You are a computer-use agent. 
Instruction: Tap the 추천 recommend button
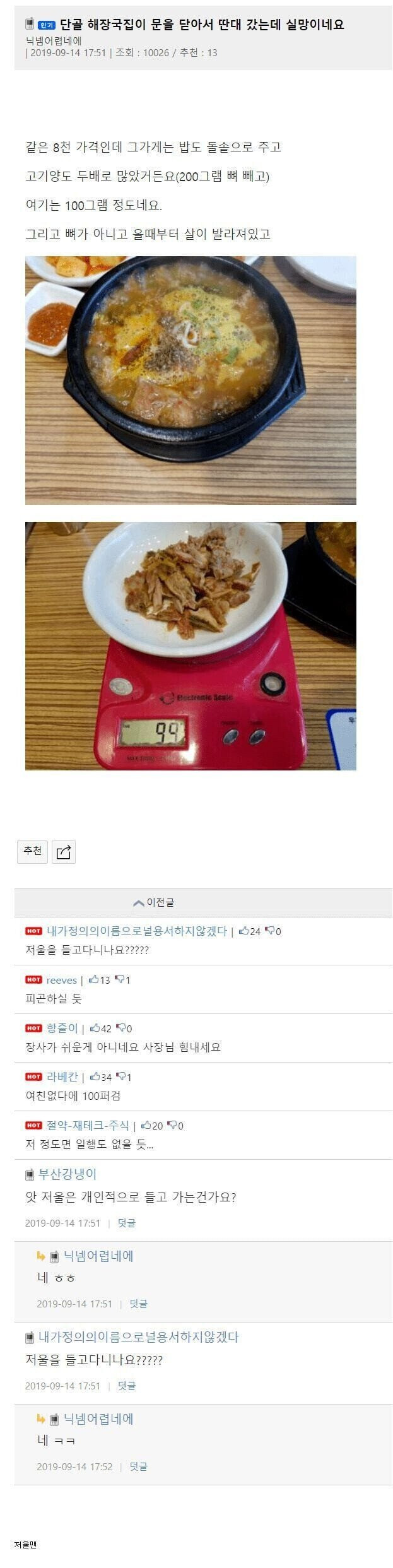[x=32, y=851]
